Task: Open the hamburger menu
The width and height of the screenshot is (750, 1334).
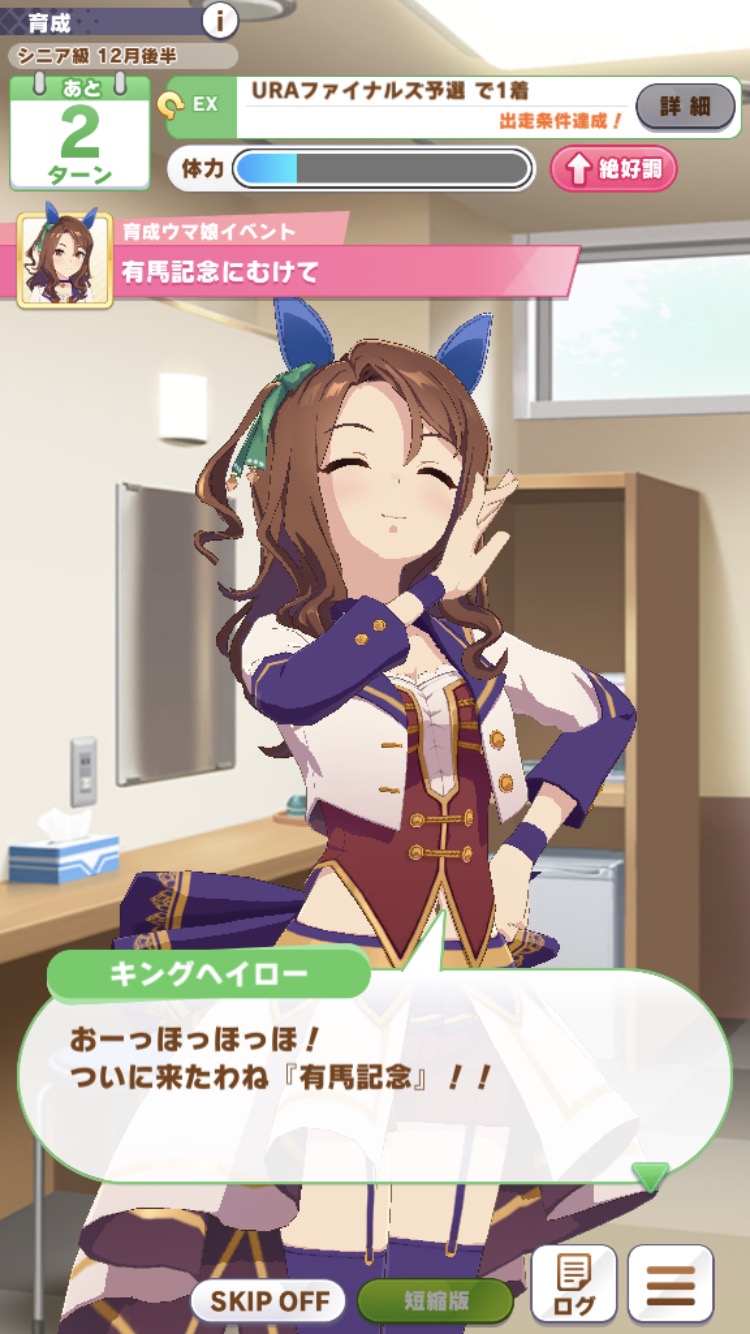Action: point(670,1286)
